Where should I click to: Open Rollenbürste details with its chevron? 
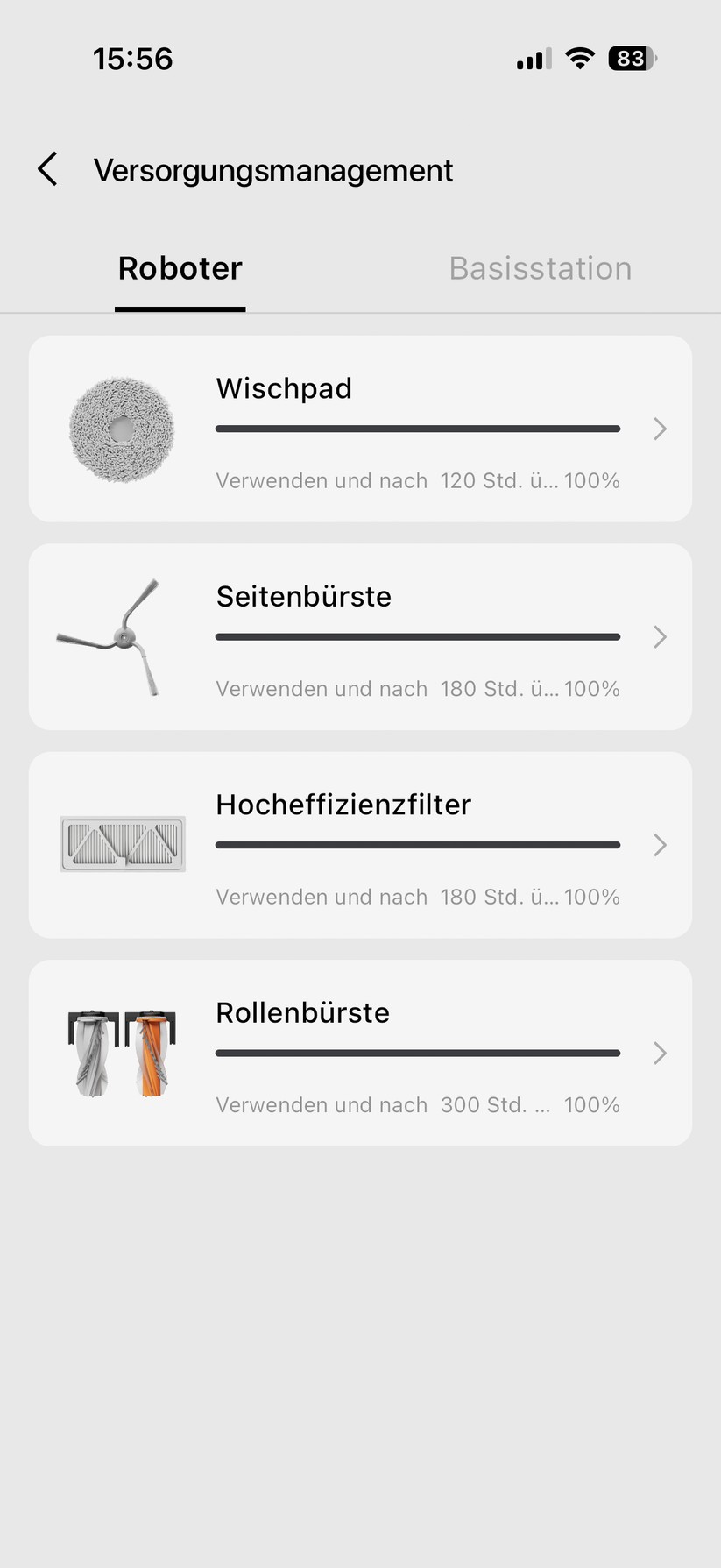[x=660, y=1053]
